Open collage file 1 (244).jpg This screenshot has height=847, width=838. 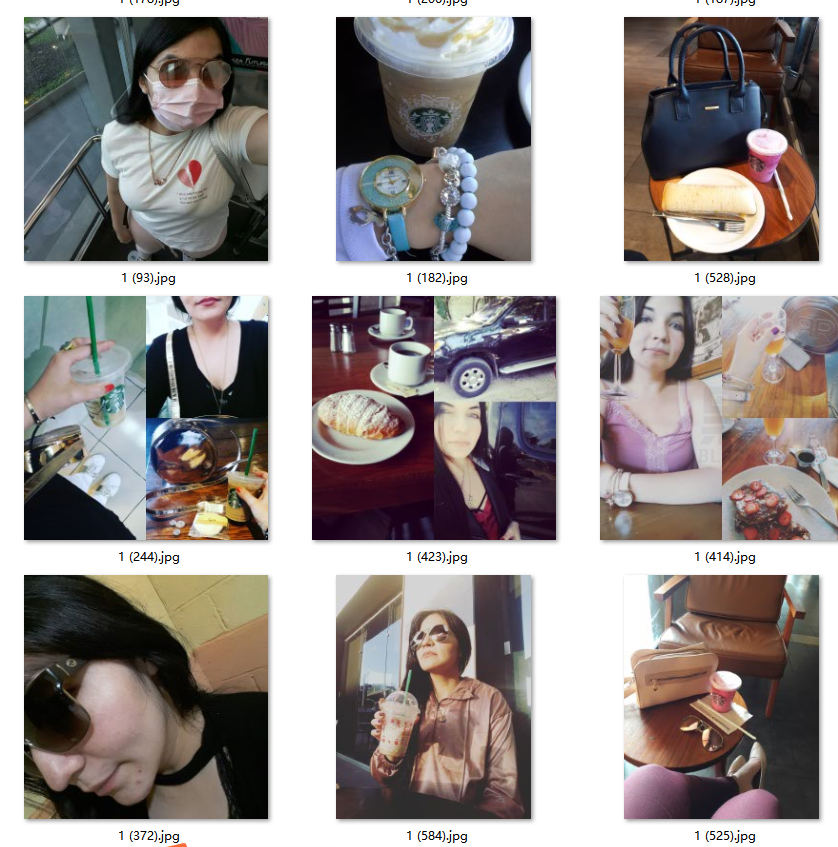[146, 418]
